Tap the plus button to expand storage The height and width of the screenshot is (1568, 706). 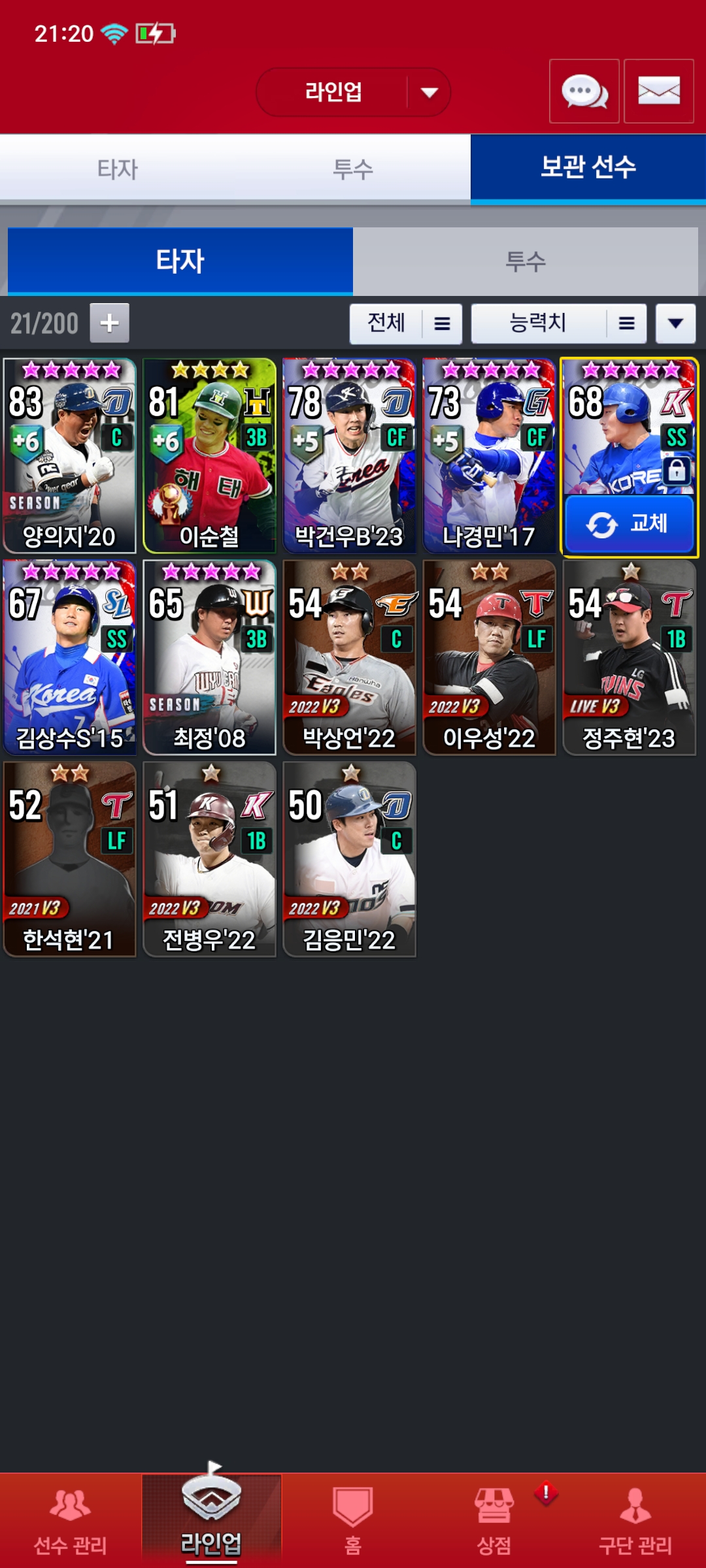point(109,323)
